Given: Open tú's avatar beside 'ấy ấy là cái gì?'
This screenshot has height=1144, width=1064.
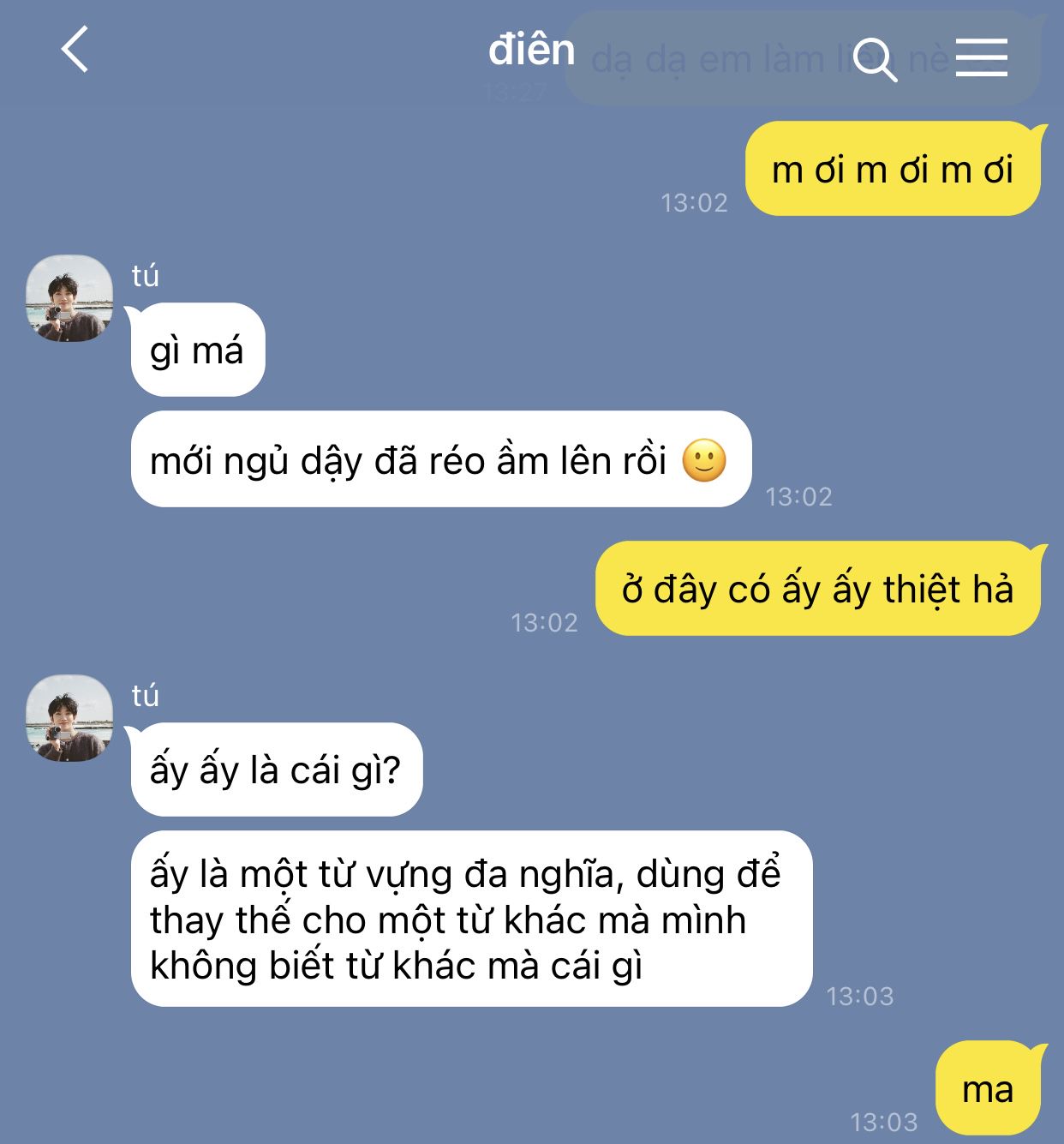Looking at the screenshot, I should 69,719.
